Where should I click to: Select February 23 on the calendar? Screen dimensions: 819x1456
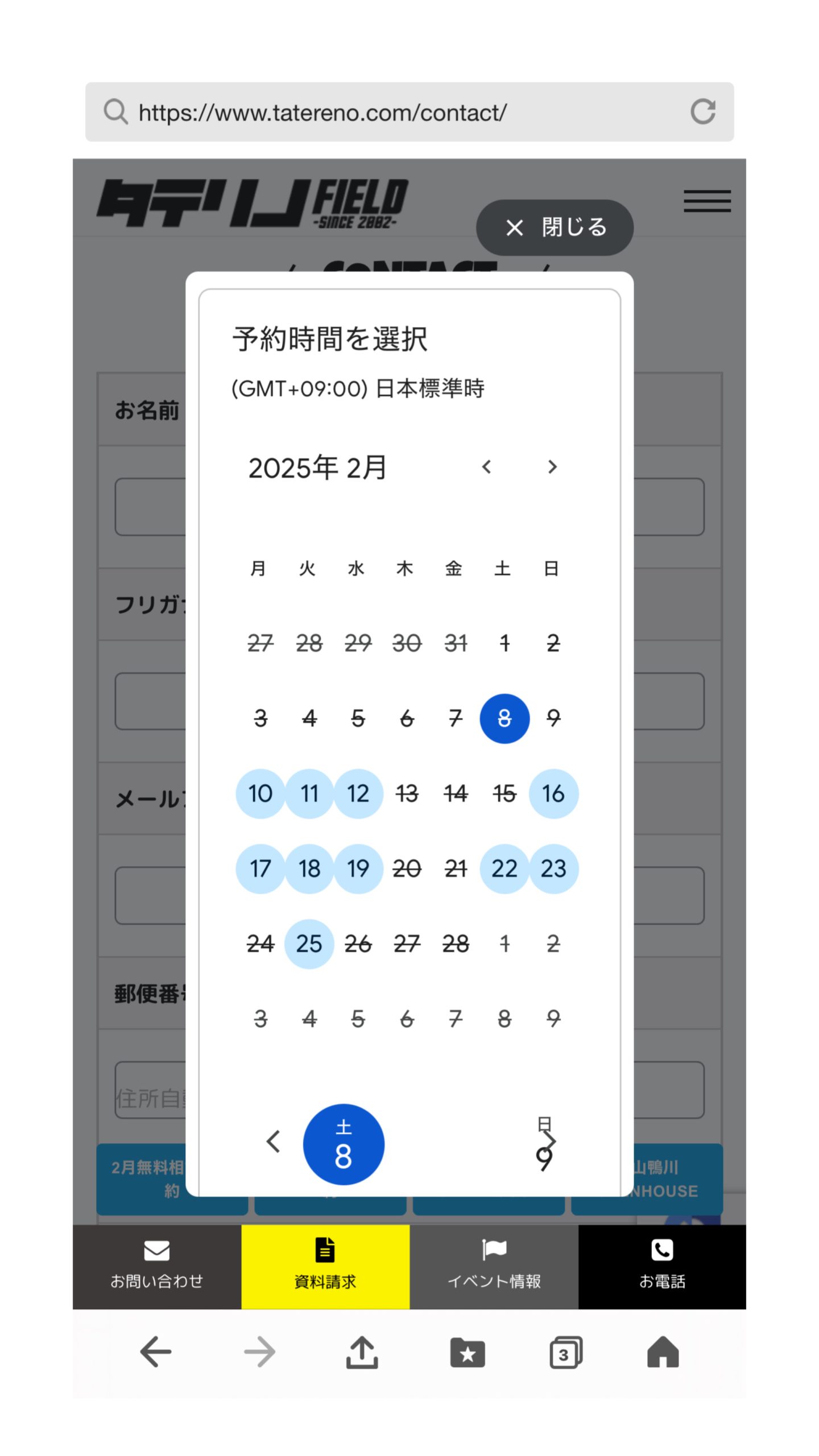click(x=553, y=868)
